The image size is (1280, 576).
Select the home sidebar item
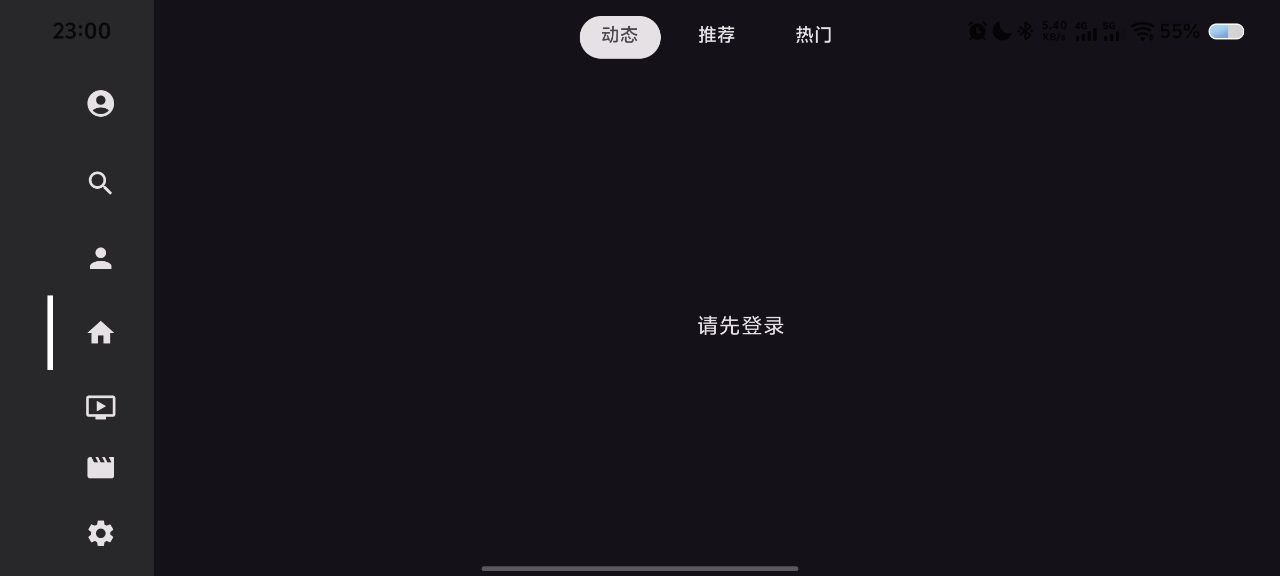click(100, 333)
